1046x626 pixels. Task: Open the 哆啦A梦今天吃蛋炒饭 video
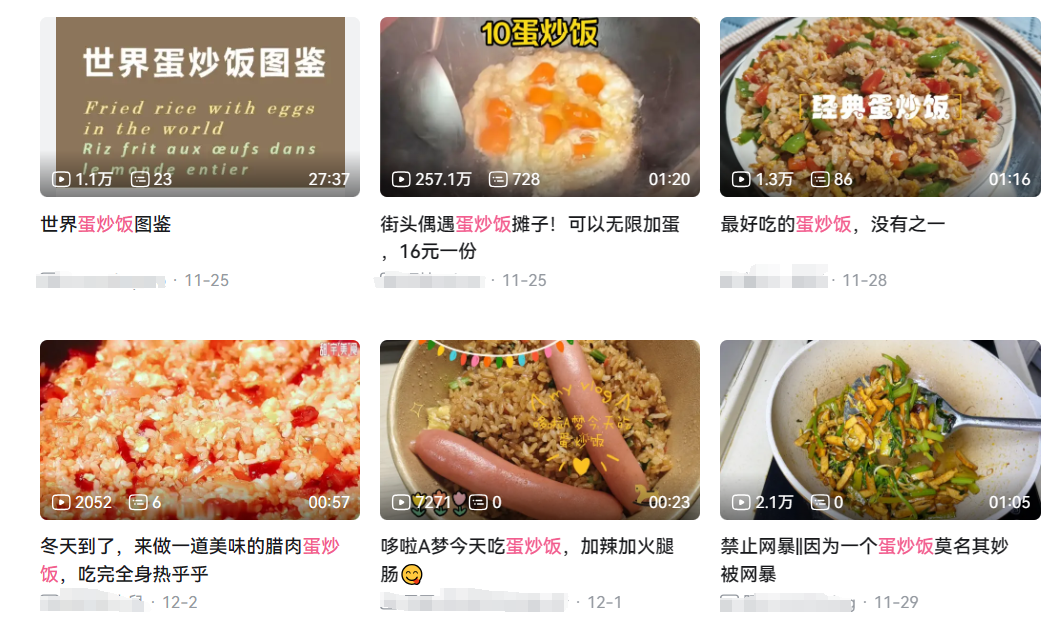[540, 430]
